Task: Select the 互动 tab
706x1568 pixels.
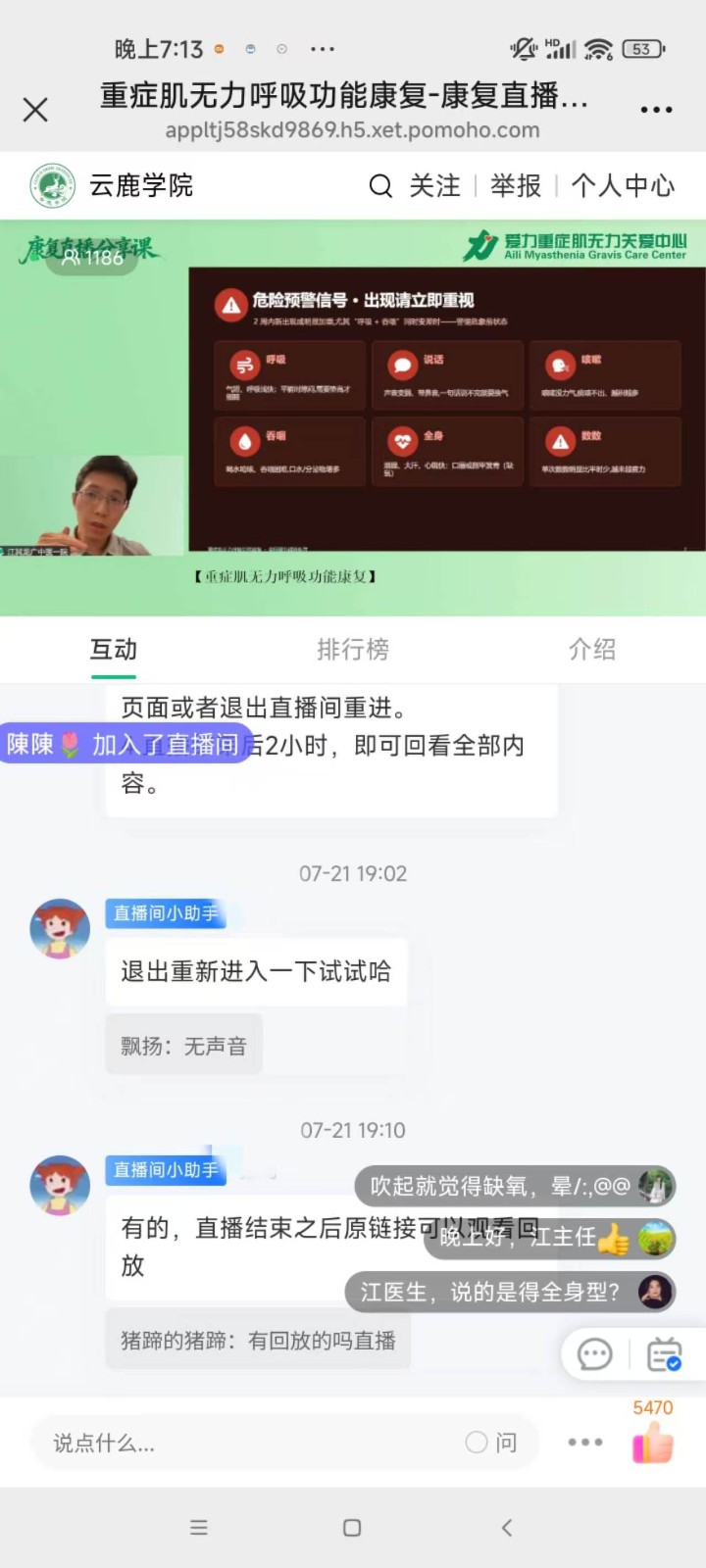Action: [x=114, y=649]
